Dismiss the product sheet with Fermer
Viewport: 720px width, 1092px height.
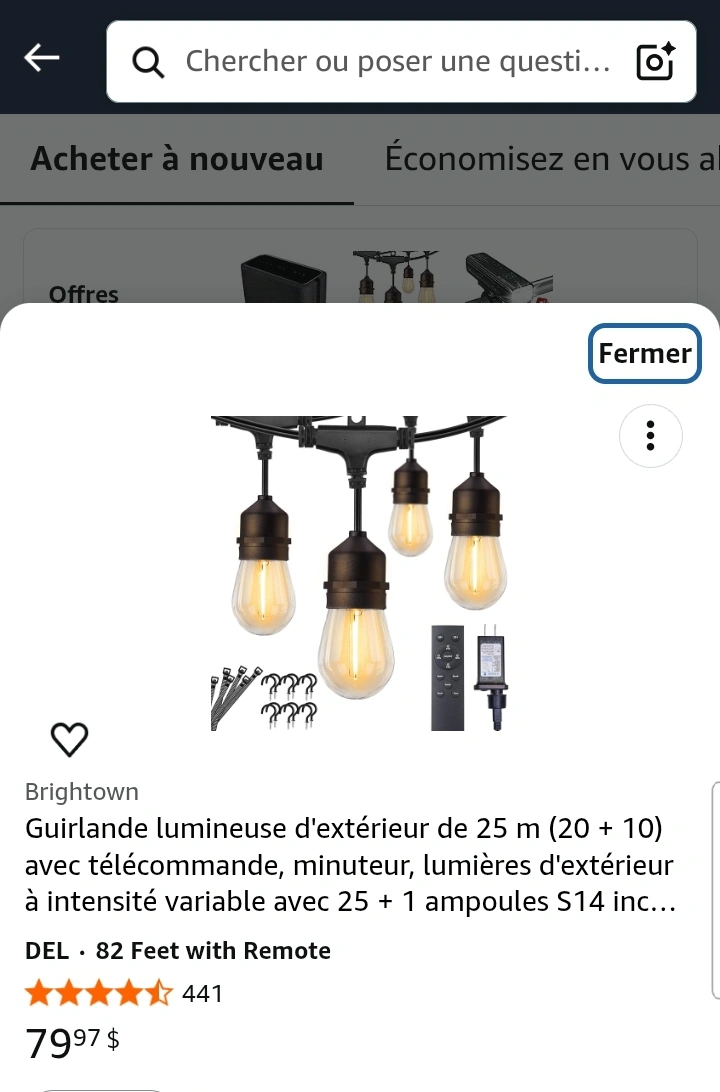645,353
